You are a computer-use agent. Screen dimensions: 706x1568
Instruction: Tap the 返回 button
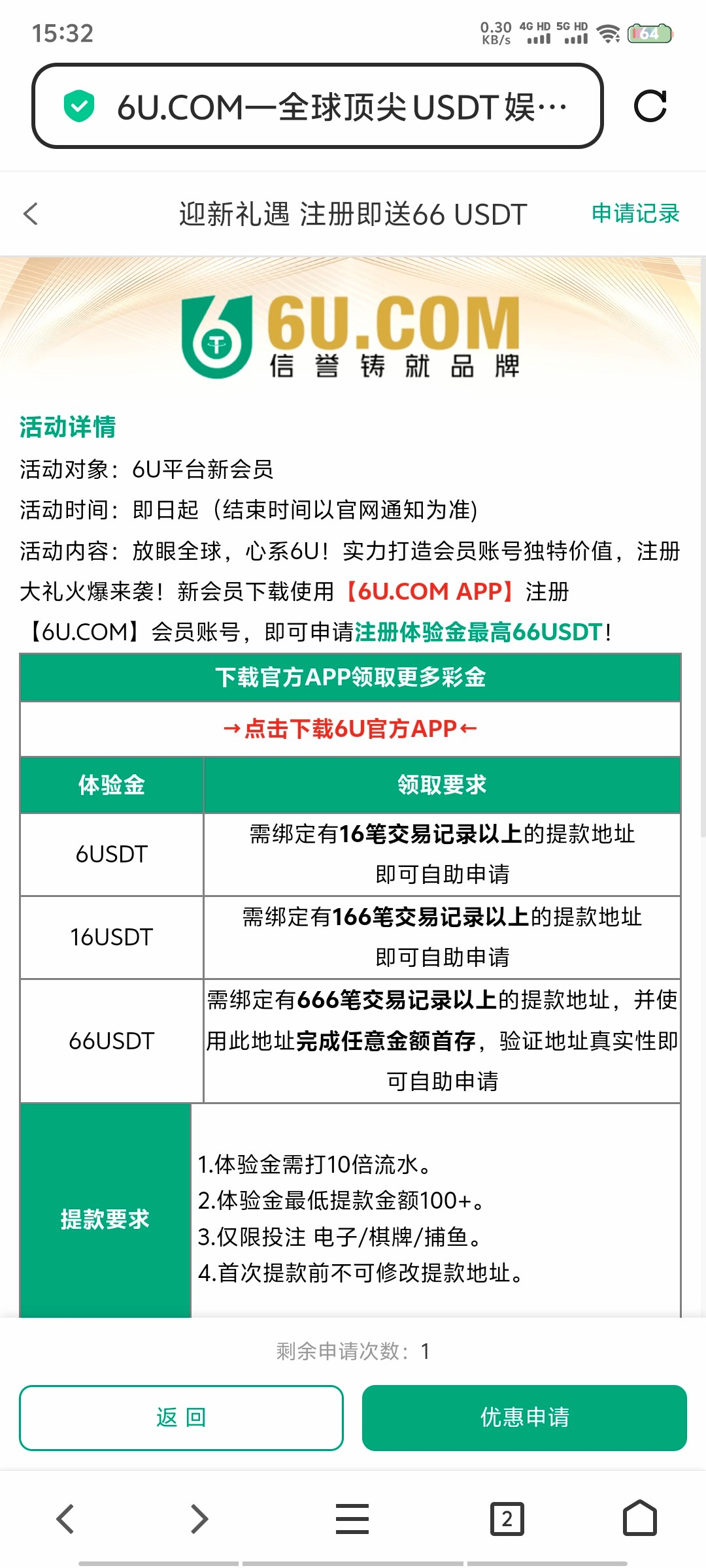pyautogui.click(x=182, y=1418)
